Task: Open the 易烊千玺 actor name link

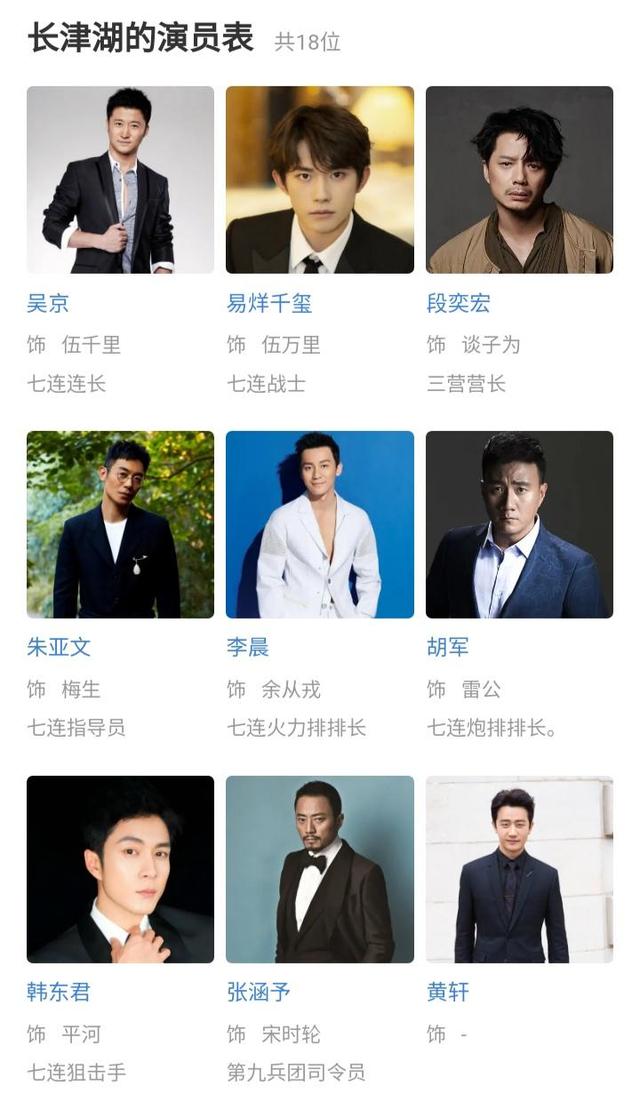Action: [x=269, y=303]
